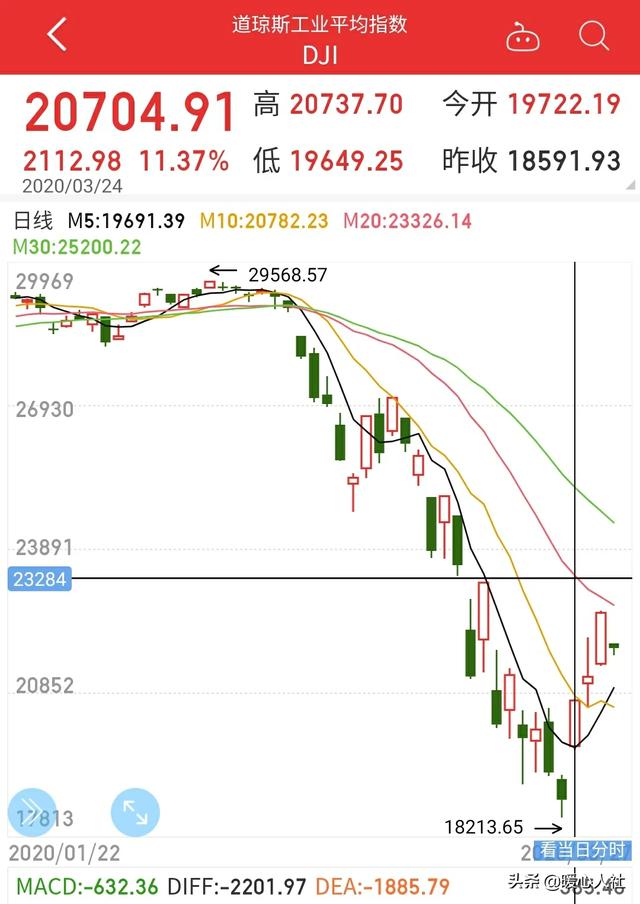Viewport: 640px width, 904px height.
Task: Open the search magnifier
Action: [593, 37]
